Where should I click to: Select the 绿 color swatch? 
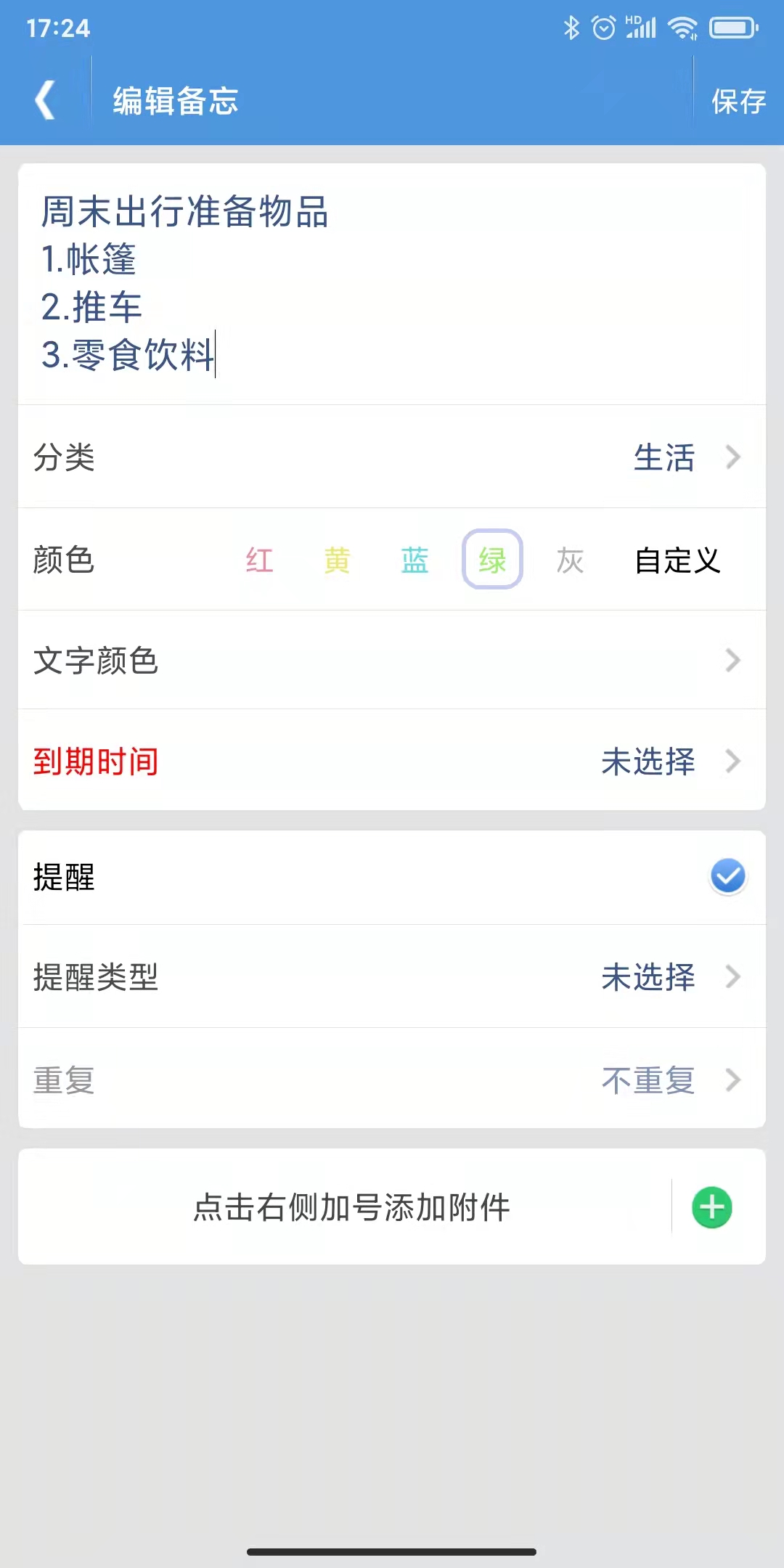[x=493, y=560]
